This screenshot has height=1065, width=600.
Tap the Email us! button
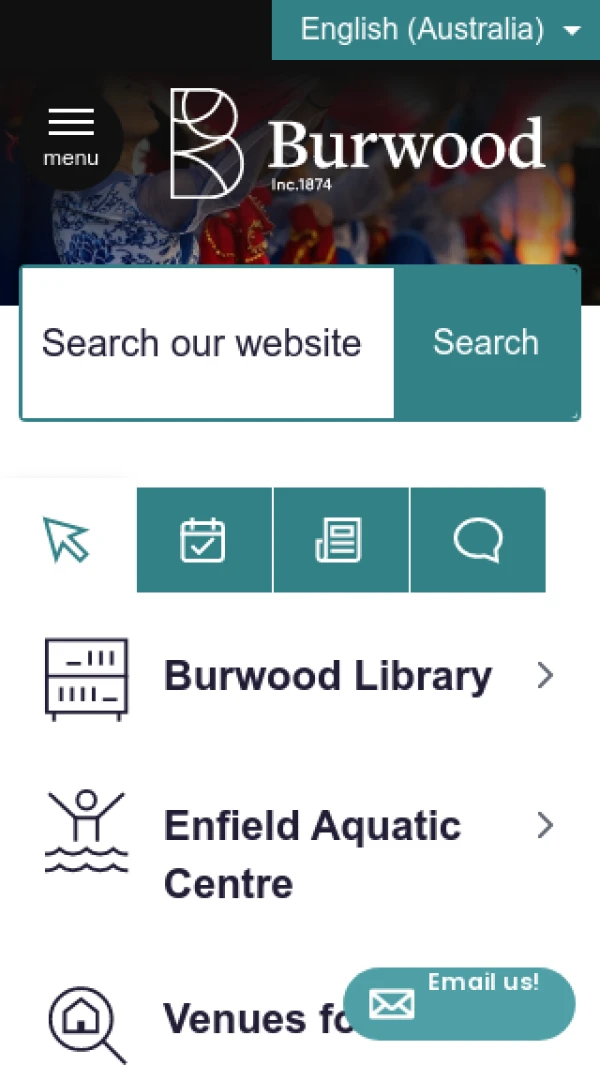click(459, 1003)
